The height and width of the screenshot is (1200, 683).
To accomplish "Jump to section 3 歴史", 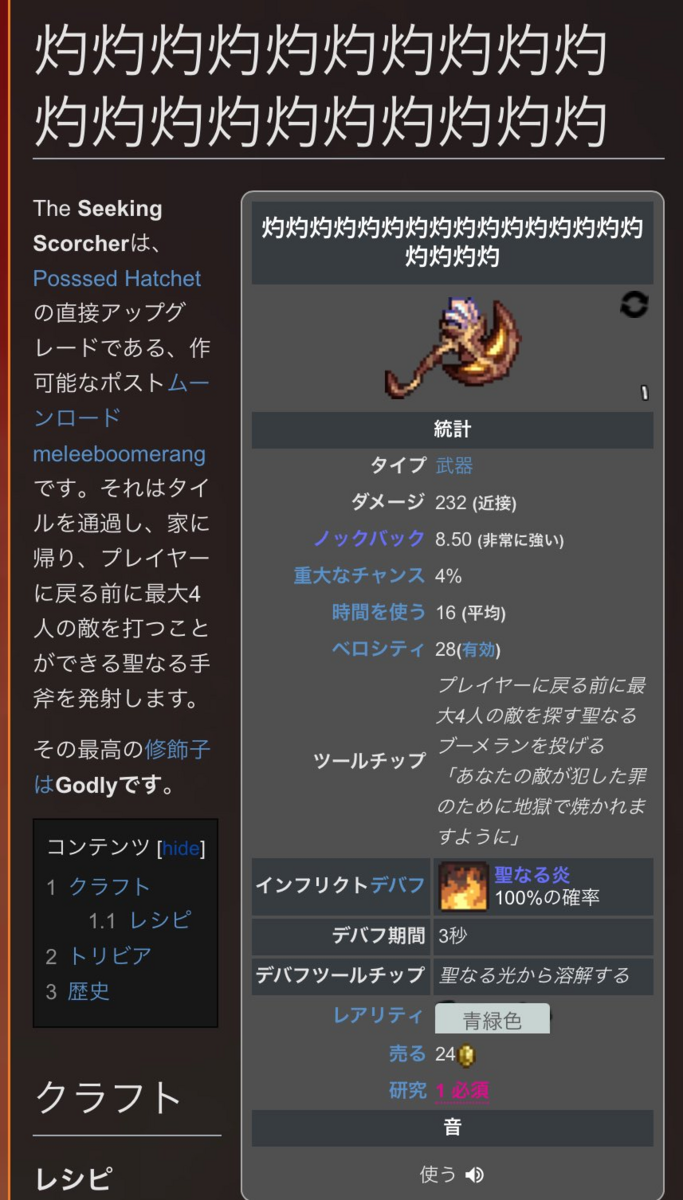I will click(89, 991).
